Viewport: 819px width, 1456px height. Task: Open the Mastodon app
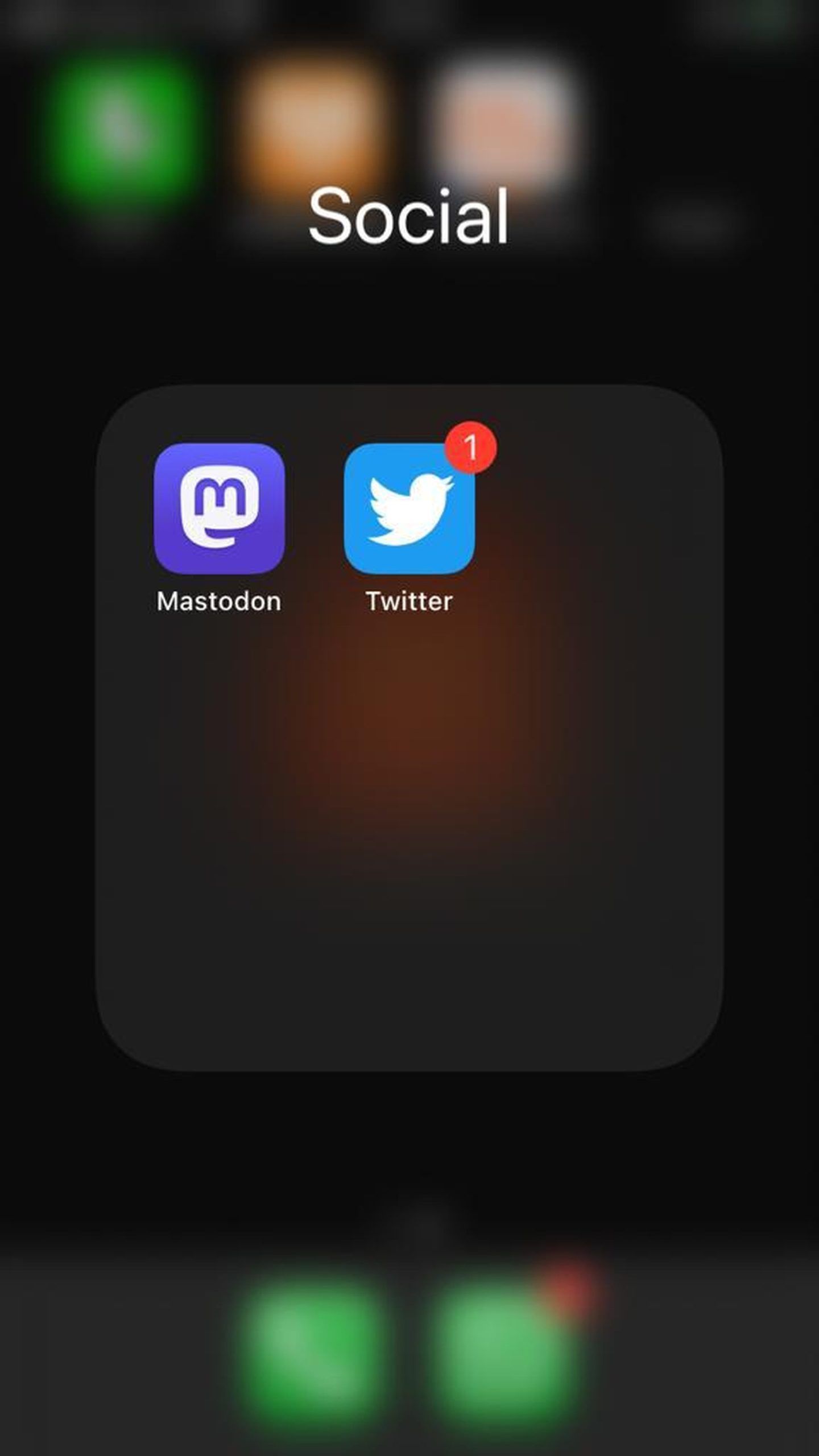pyautogui.click(x=219, y=508)
